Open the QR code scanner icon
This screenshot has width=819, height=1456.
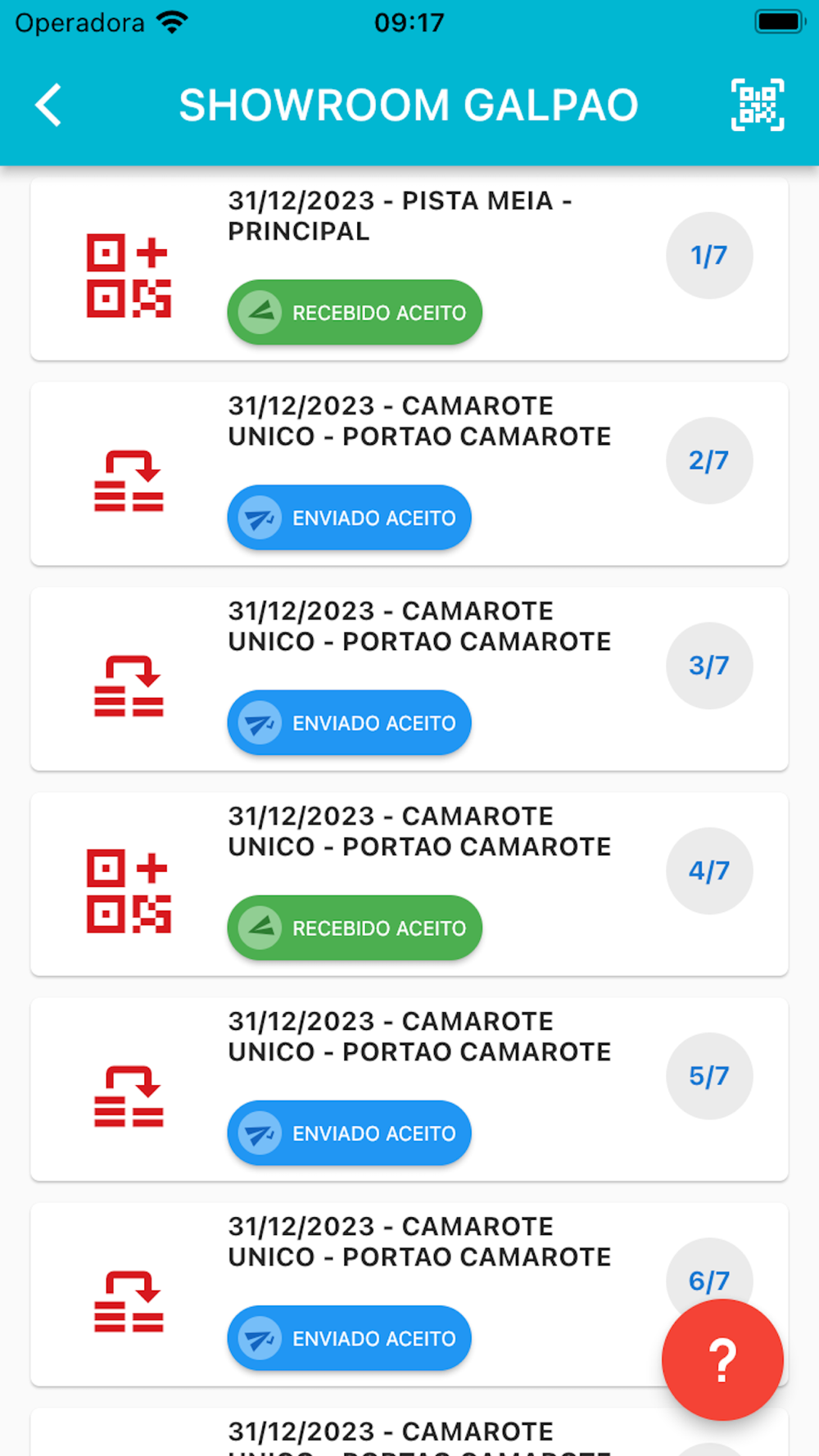[758, 105]
